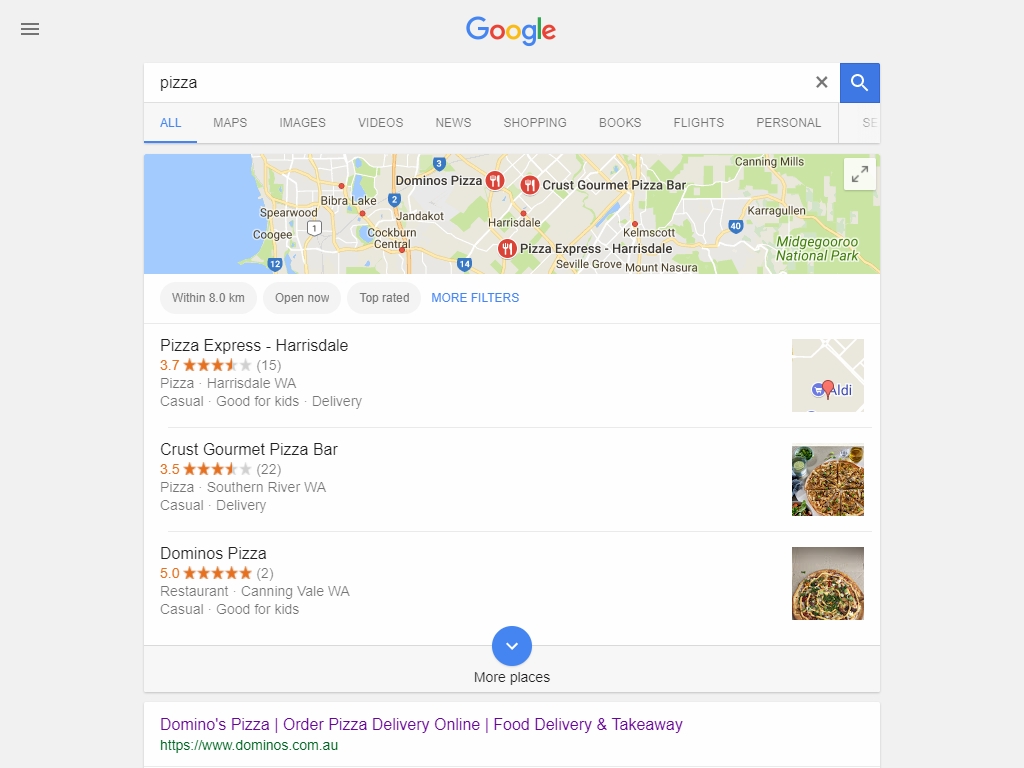Viewport: 1024px width, 768px height.
Task: Switch to the Books tab
Action: (620, 122)
